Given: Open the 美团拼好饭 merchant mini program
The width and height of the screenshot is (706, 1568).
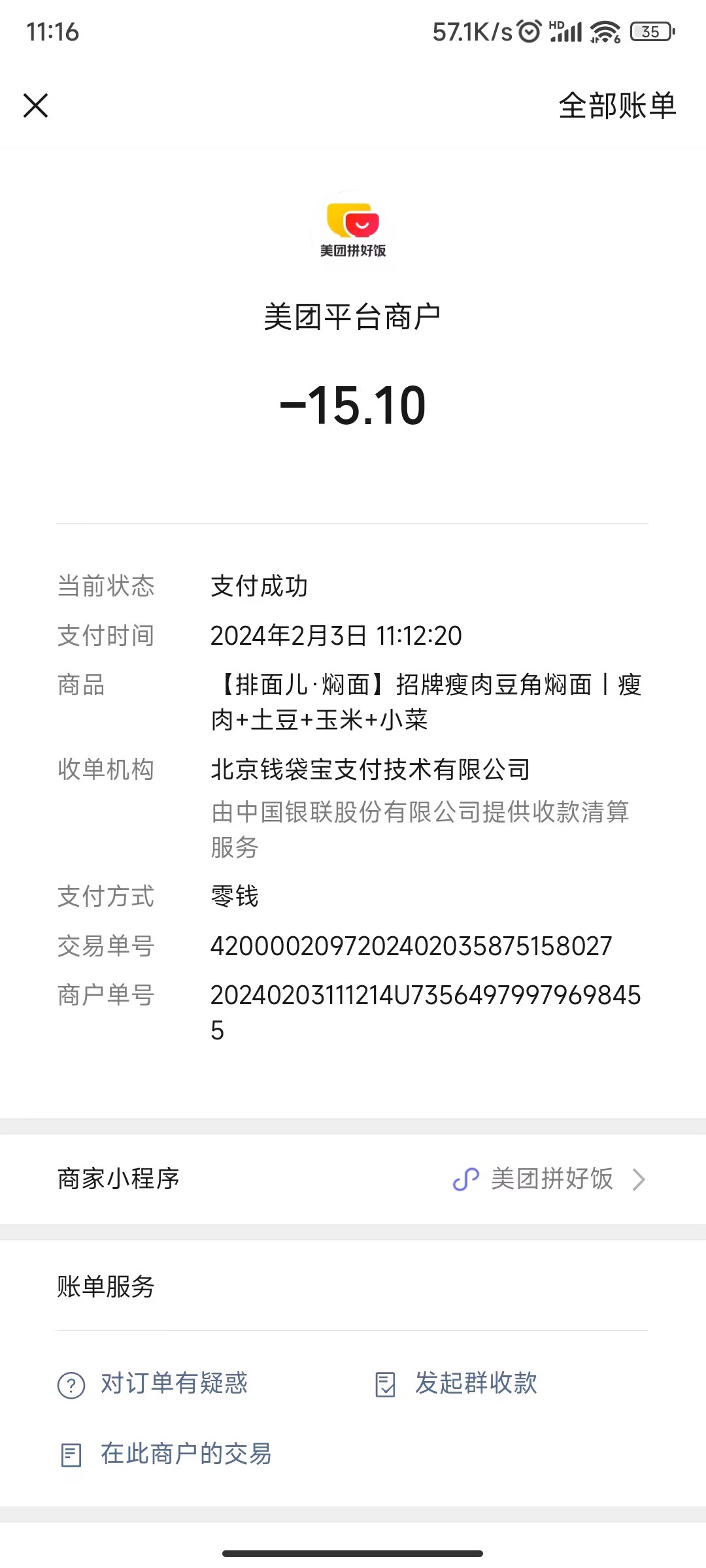Looking at the screenshot, I should [549, 1179].
